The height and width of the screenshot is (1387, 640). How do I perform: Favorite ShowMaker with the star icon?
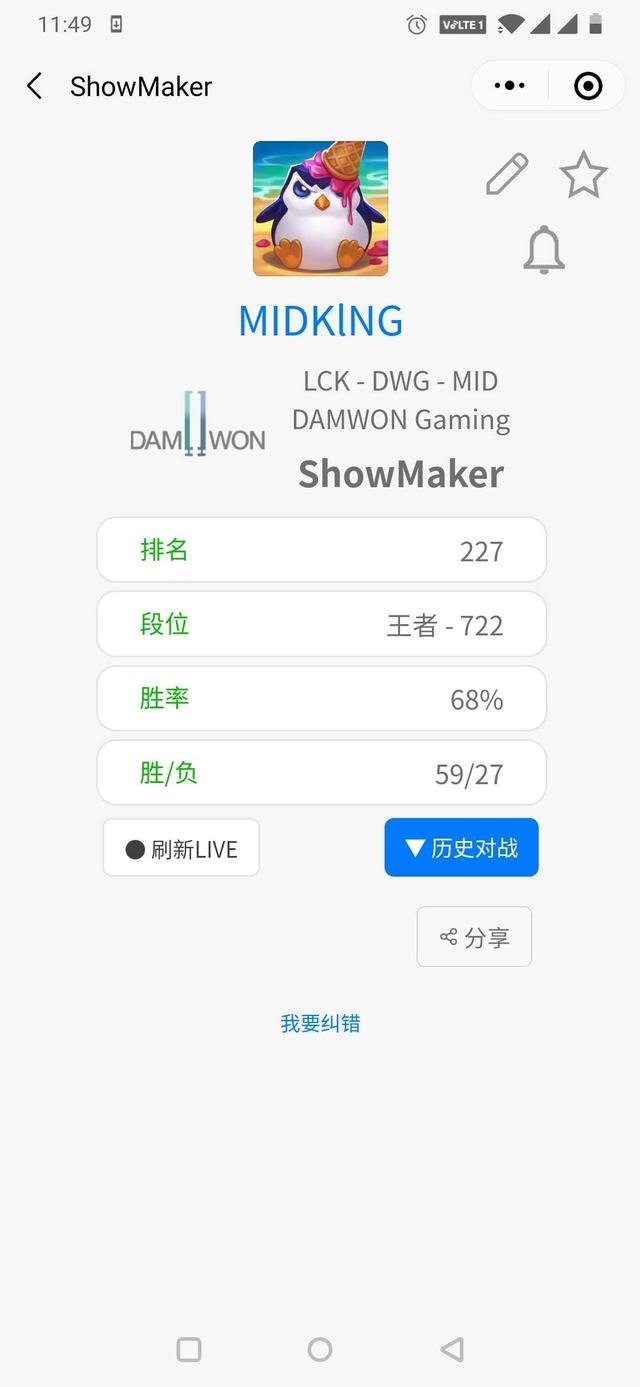coord(583,175)
